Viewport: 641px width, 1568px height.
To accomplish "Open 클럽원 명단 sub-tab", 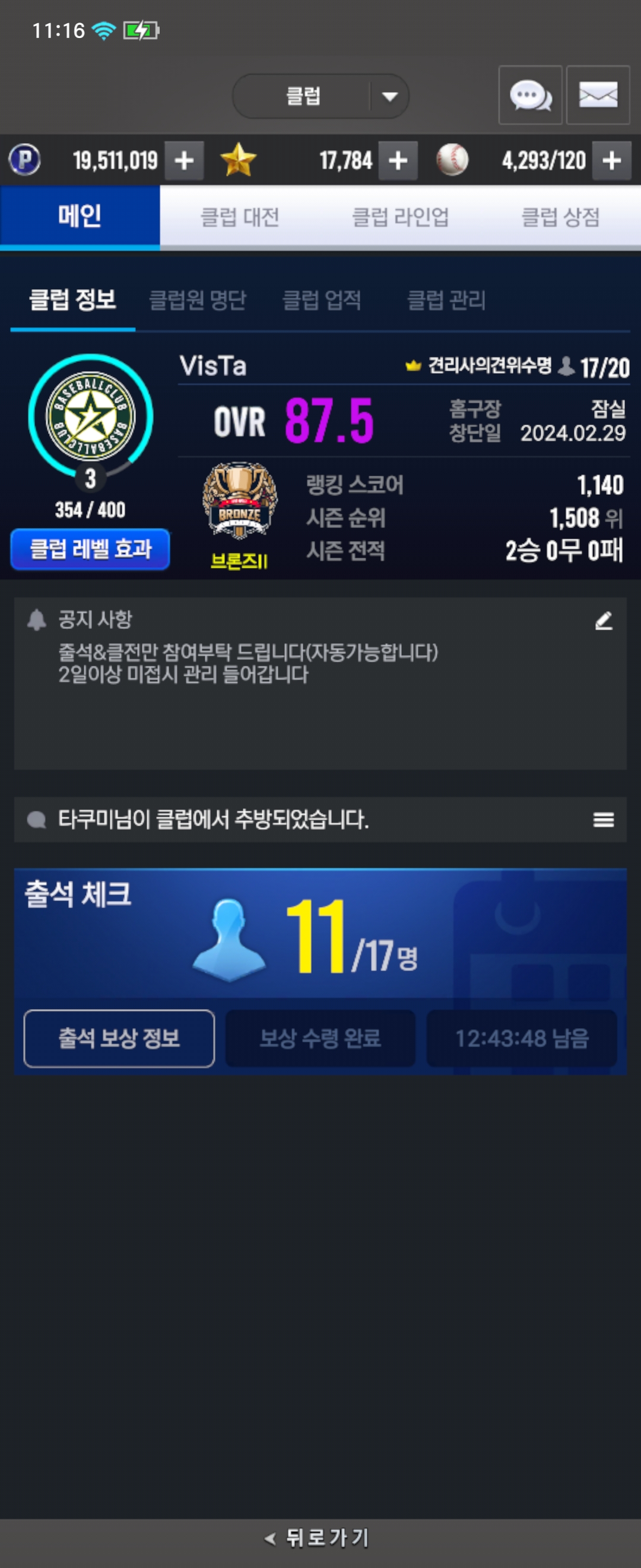I will coord(198,300).
